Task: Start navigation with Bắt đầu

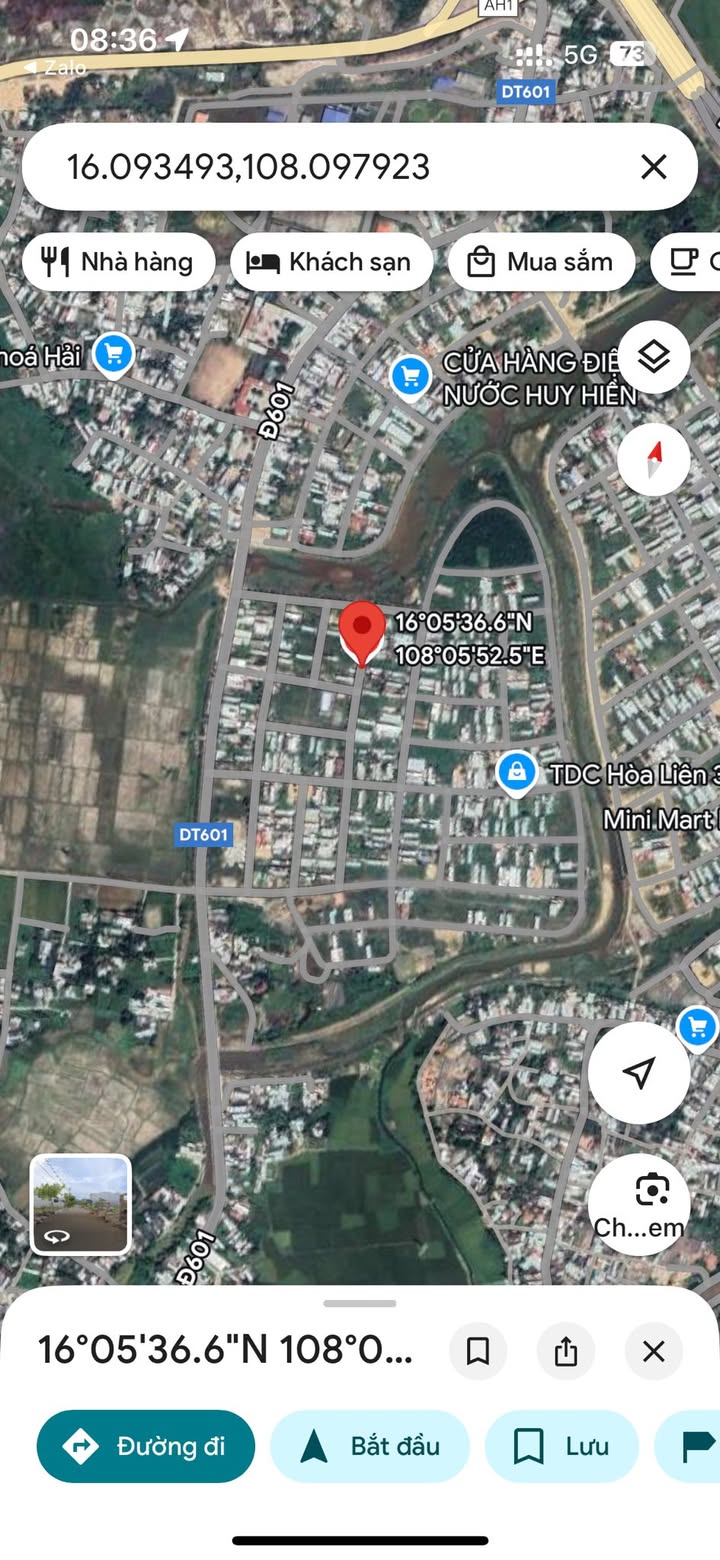Action: click(370, 1446)
